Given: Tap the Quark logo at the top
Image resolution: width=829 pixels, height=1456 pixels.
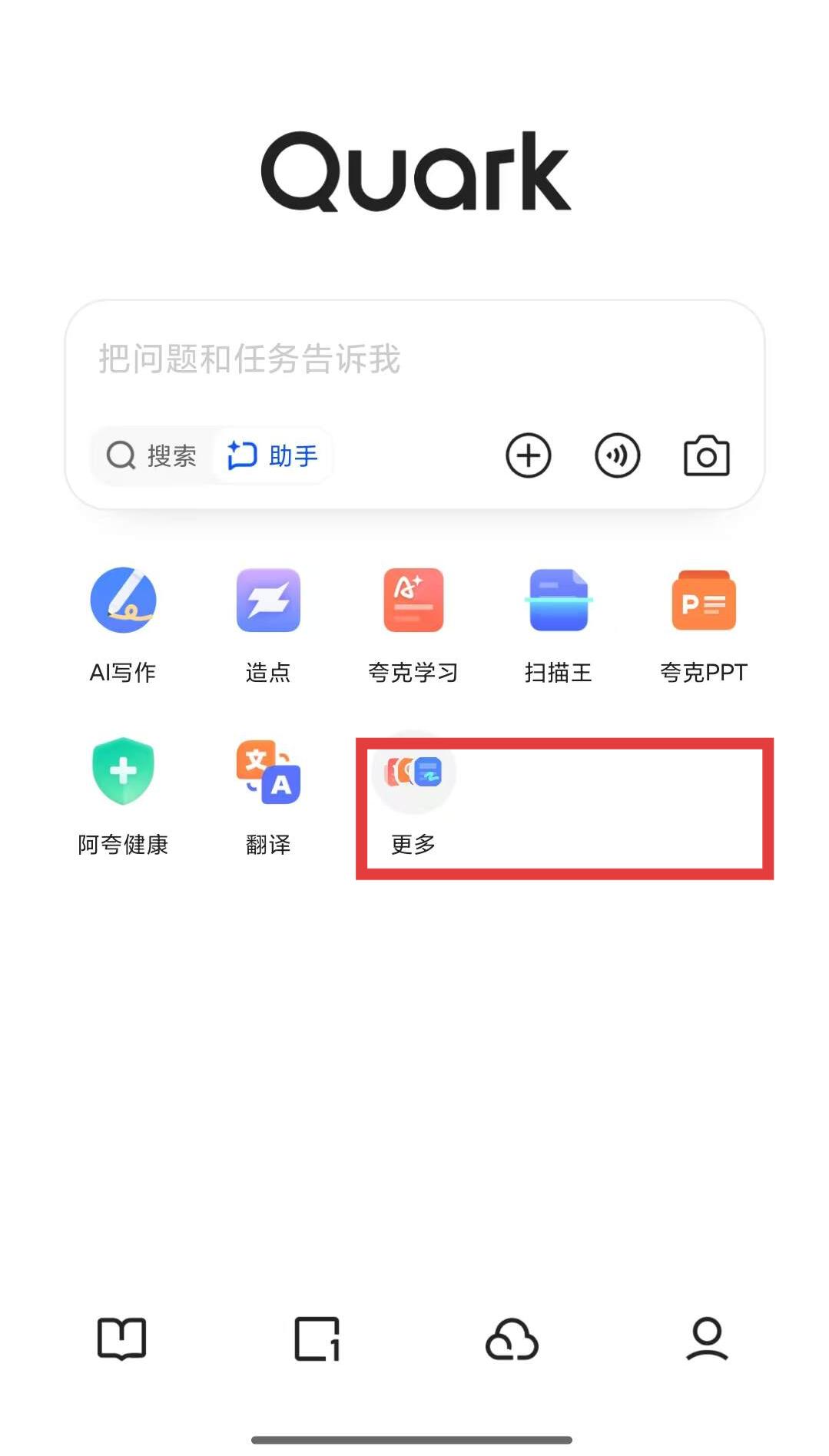Looking at the screenshot, I should (414, 172).
